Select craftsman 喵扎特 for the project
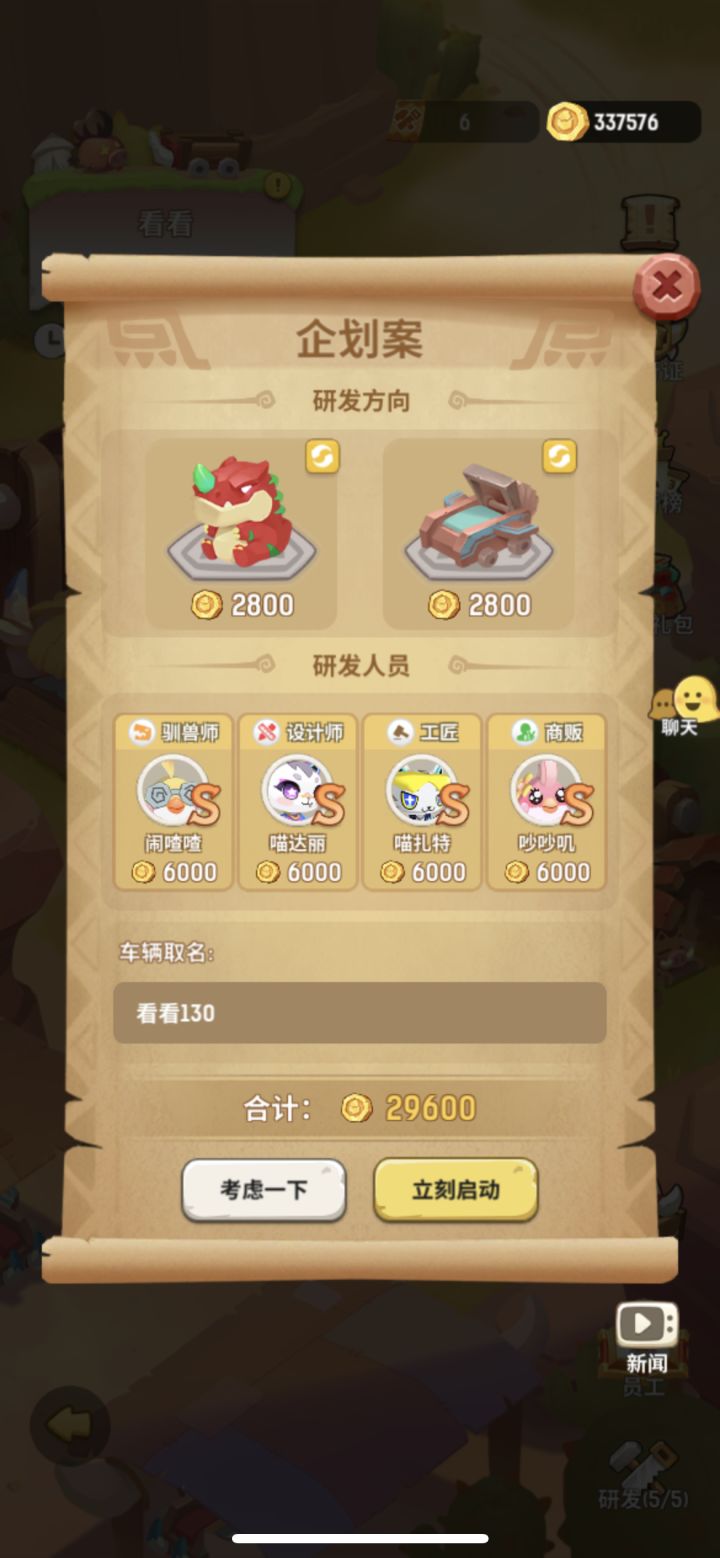 [x=422, y=800]
